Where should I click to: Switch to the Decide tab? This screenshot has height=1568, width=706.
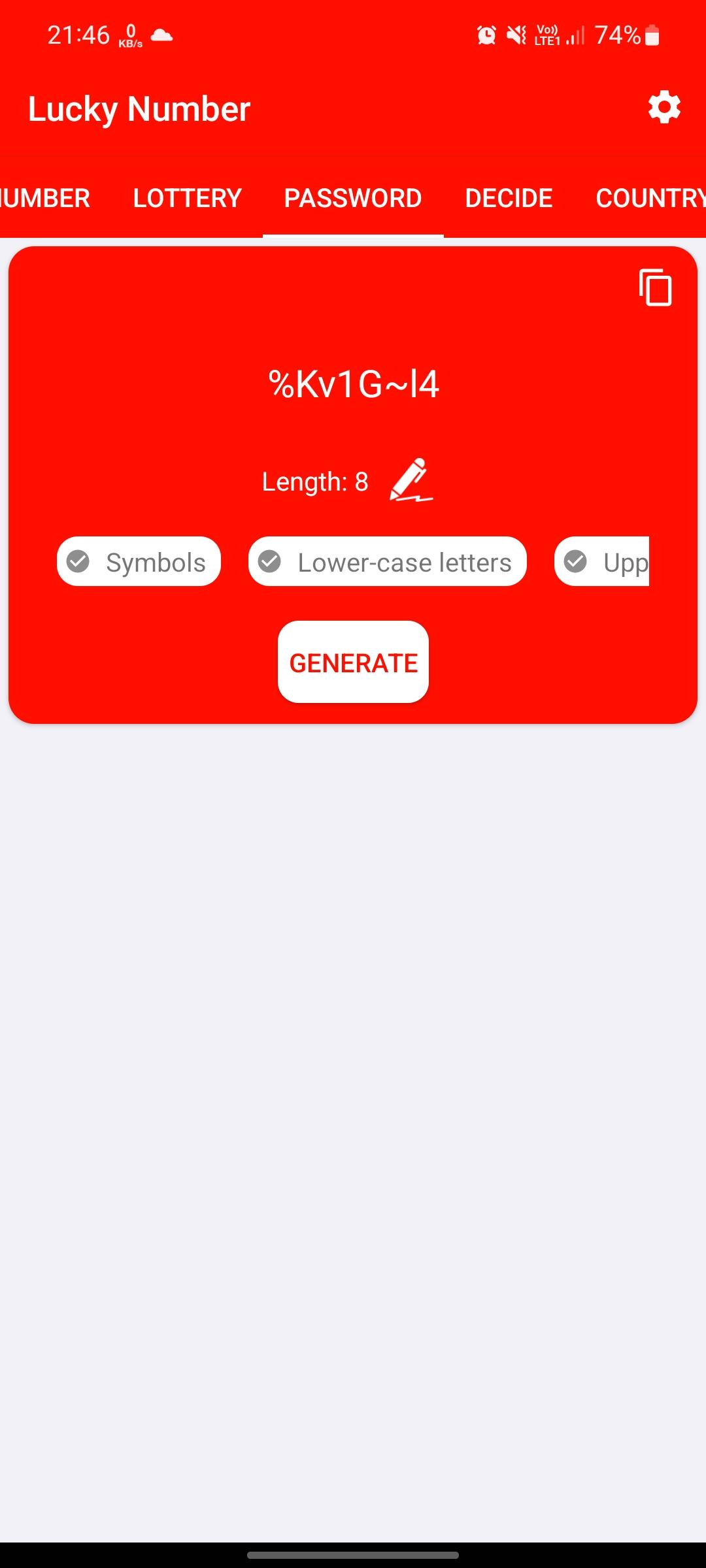tap(509, 198)
